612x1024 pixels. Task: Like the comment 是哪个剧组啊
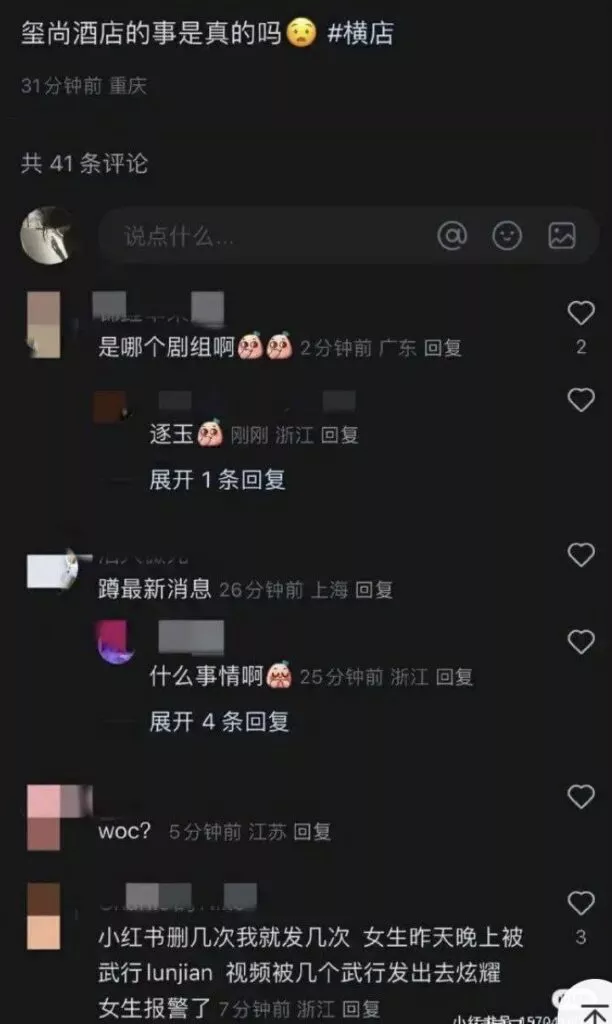click(x=581, y=314)
